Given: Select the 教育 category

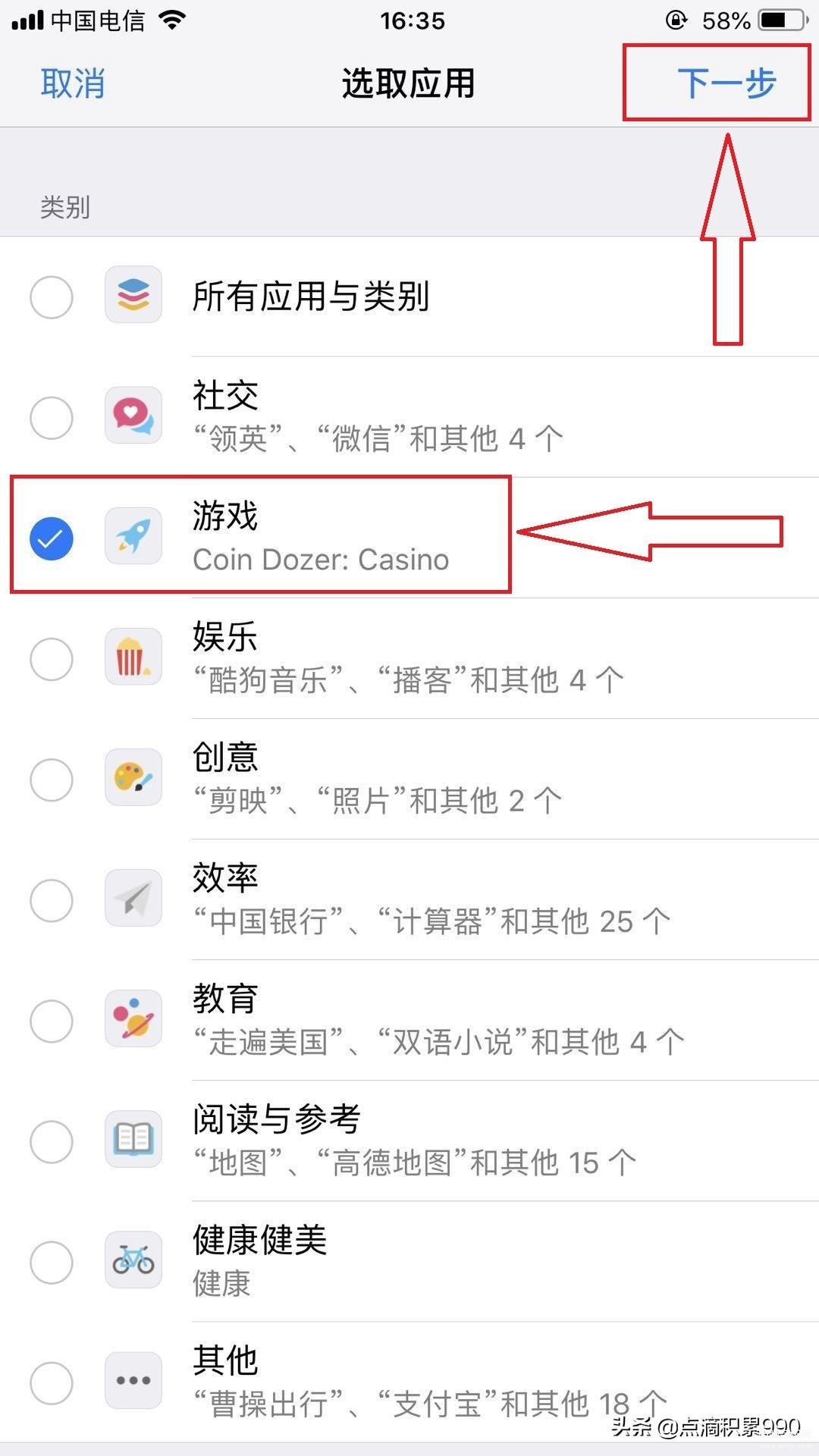Looking at the screenshot, I should tap(409, 1019).
